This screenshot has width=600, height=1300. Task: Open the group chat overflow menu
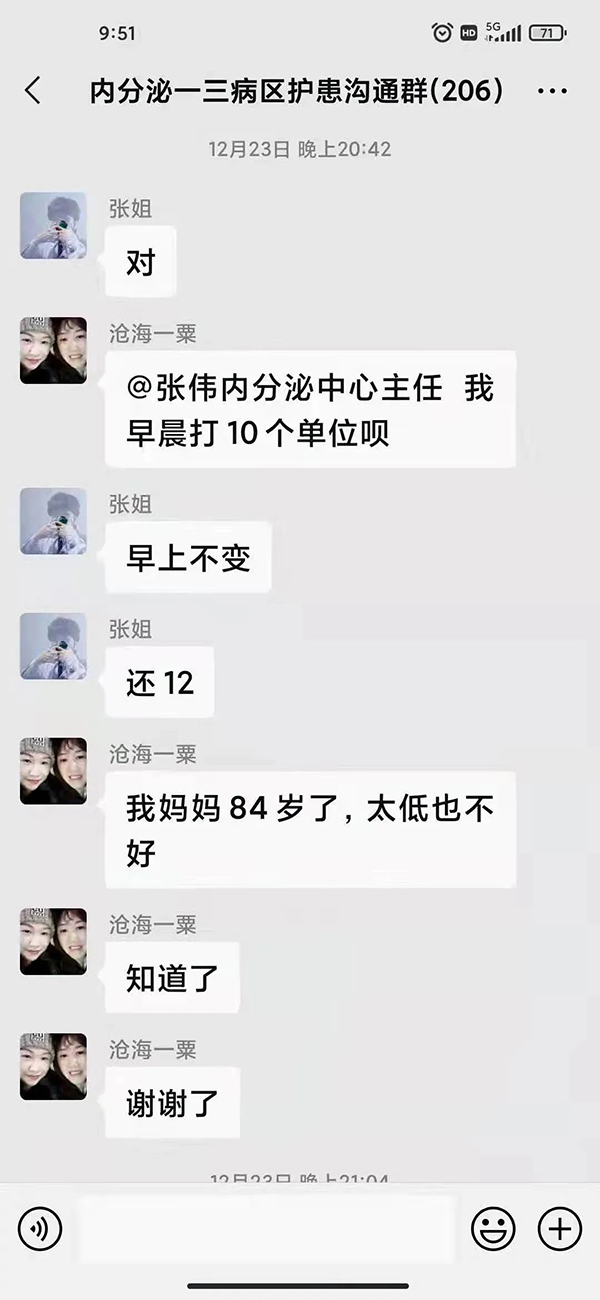click(552, 92)
